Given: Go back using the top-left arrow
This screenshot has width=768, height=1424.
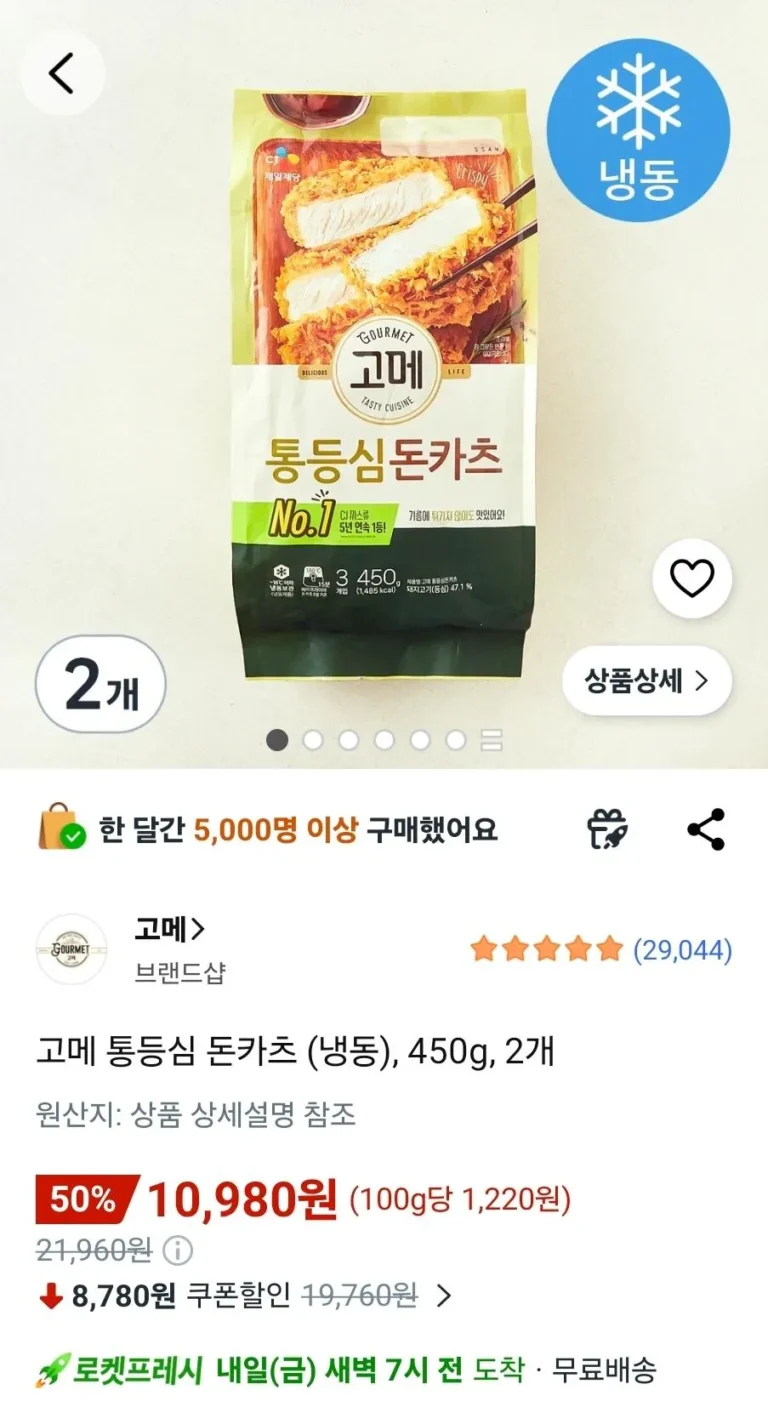Looking at the screenshot, I should click(x=62, y=73).
